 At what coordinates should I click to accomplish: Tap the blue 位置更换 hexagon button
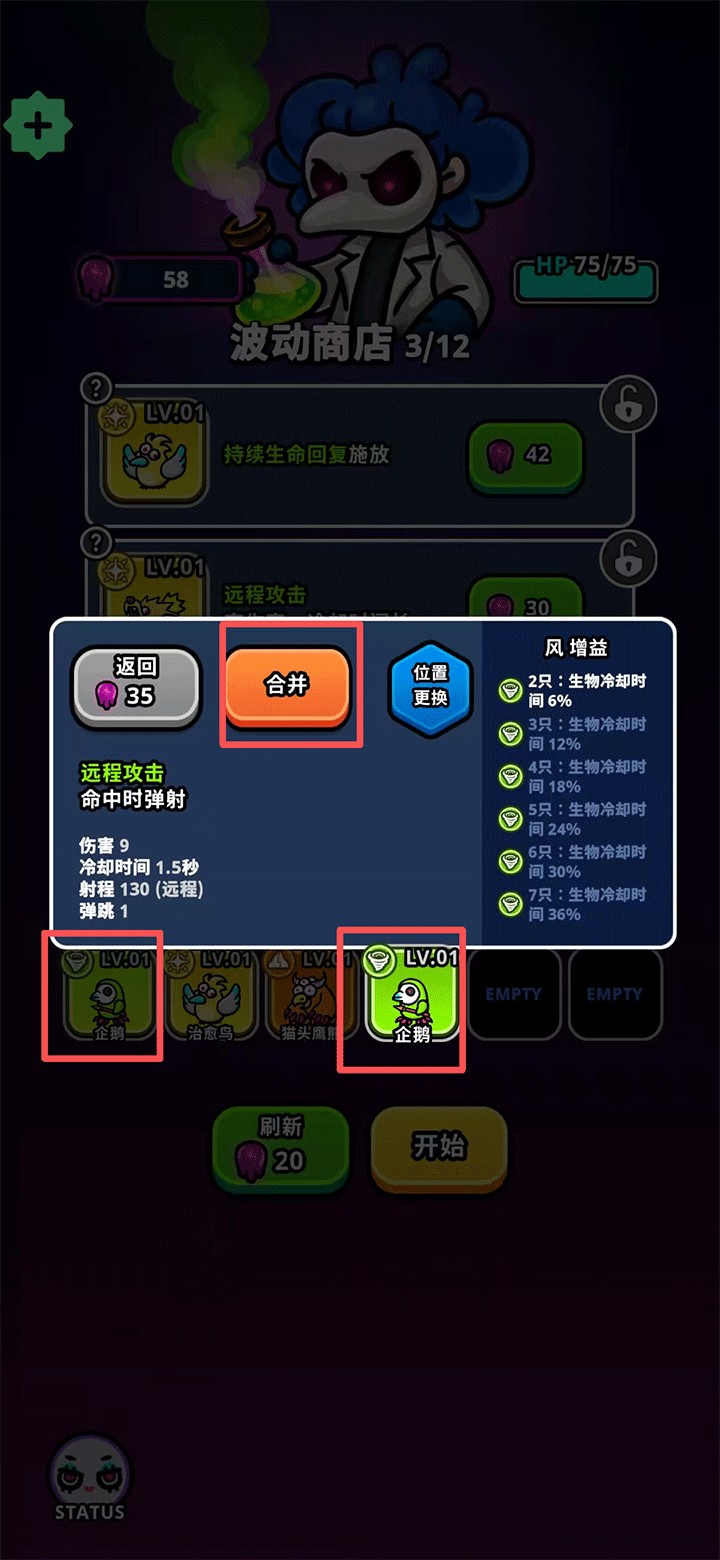[430, 686]
